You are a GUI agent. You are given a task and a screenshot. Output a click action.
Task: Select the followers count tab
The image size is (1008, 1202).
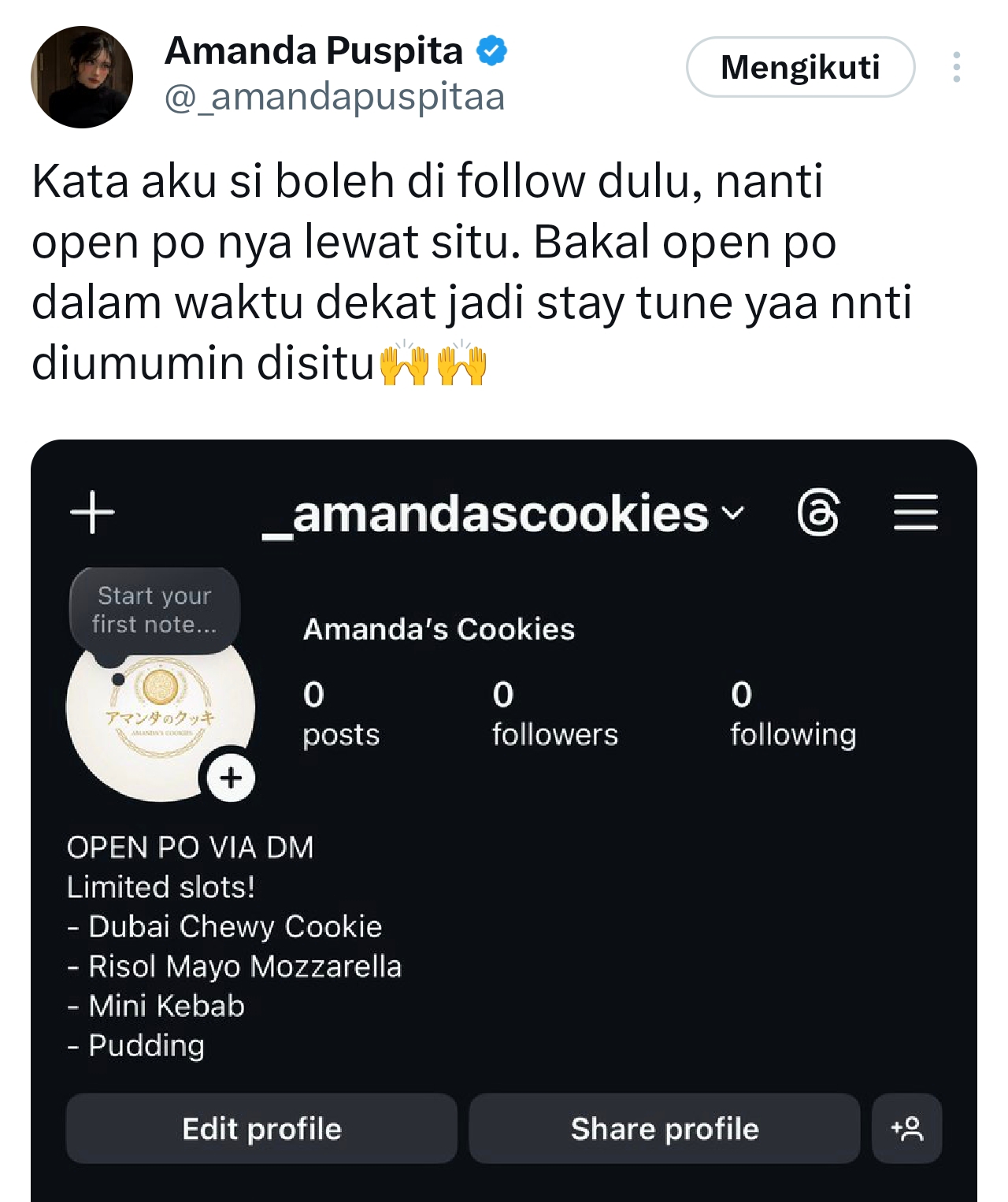pos(554,713)
